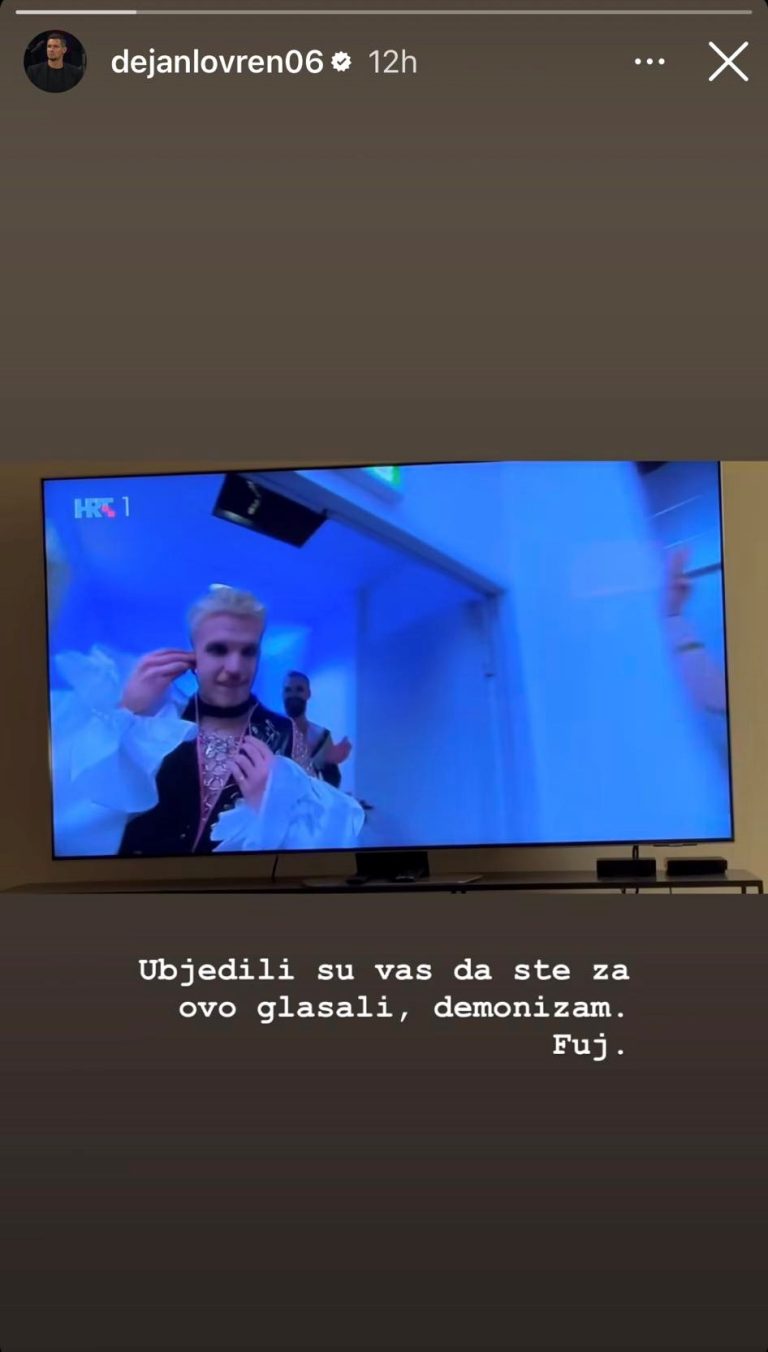This screenshot has height=1352, width=768.
Task: Tap the dejanlovren06 username
Action: click(x=217, y=62)
